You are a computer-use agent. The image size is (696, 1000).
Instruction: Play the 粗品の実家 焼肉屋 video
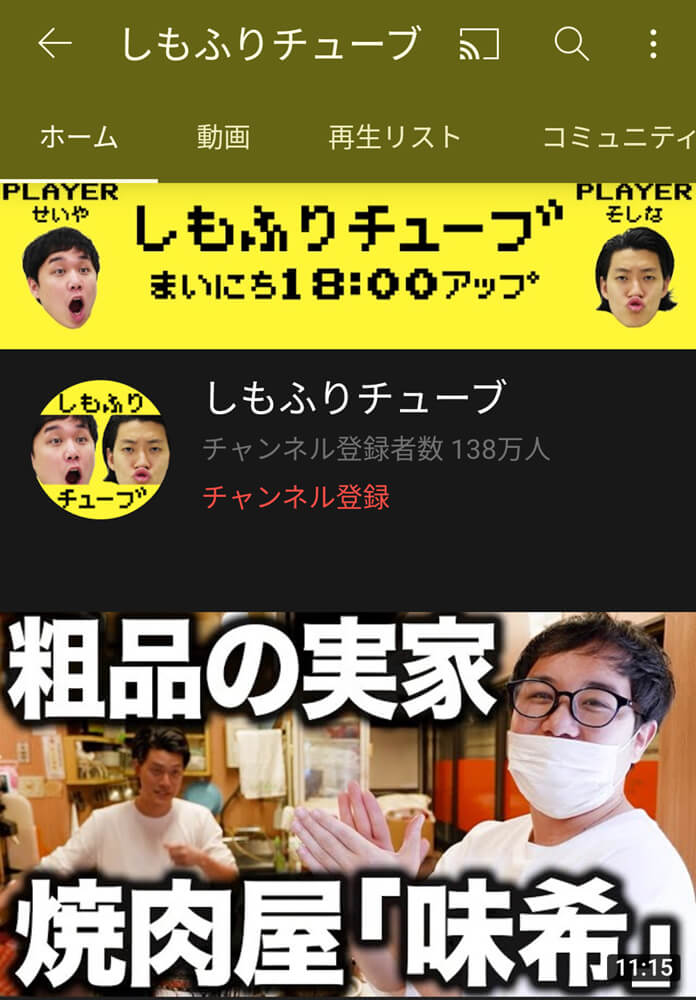click(x=348, y=805)
